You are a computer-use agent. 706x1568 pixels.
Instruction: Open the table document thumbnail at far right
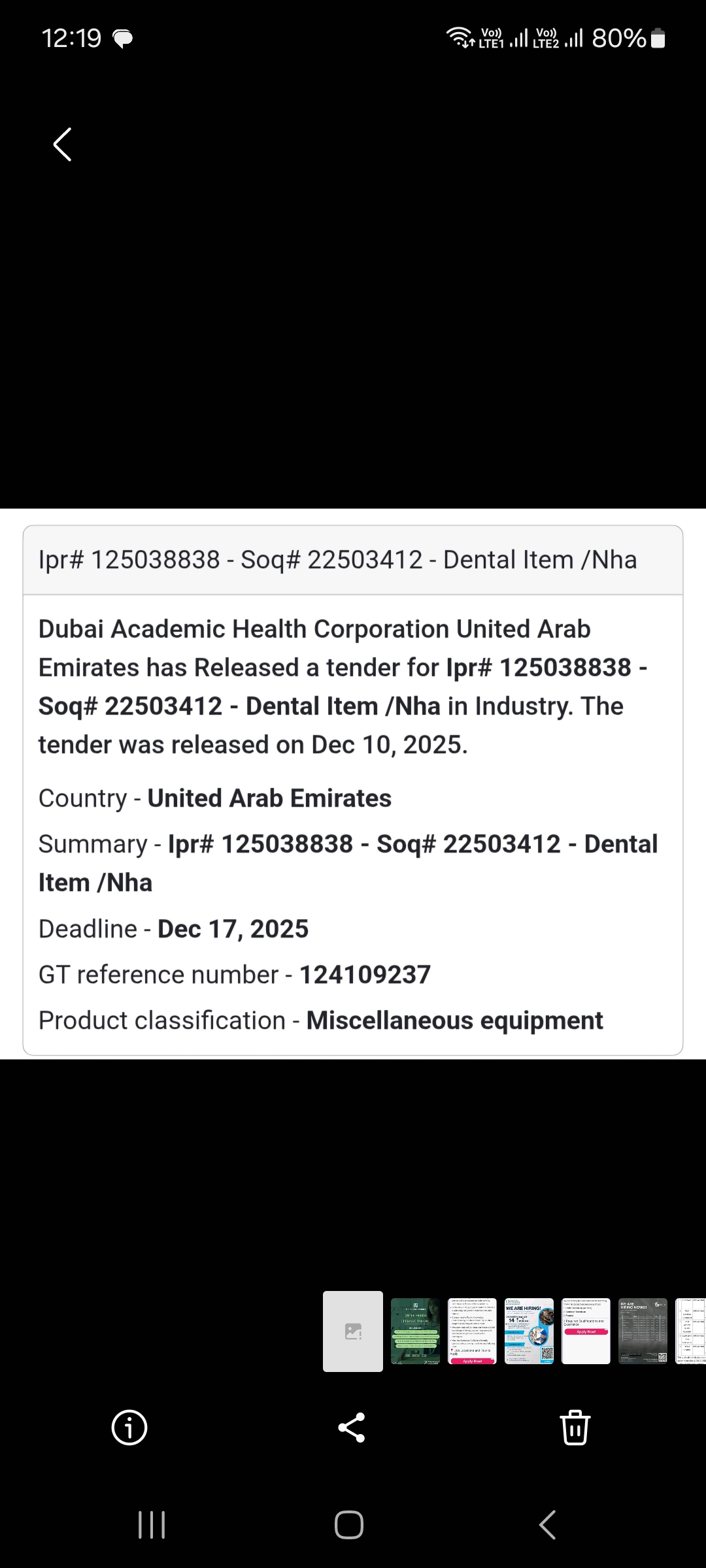(690, 1331)
